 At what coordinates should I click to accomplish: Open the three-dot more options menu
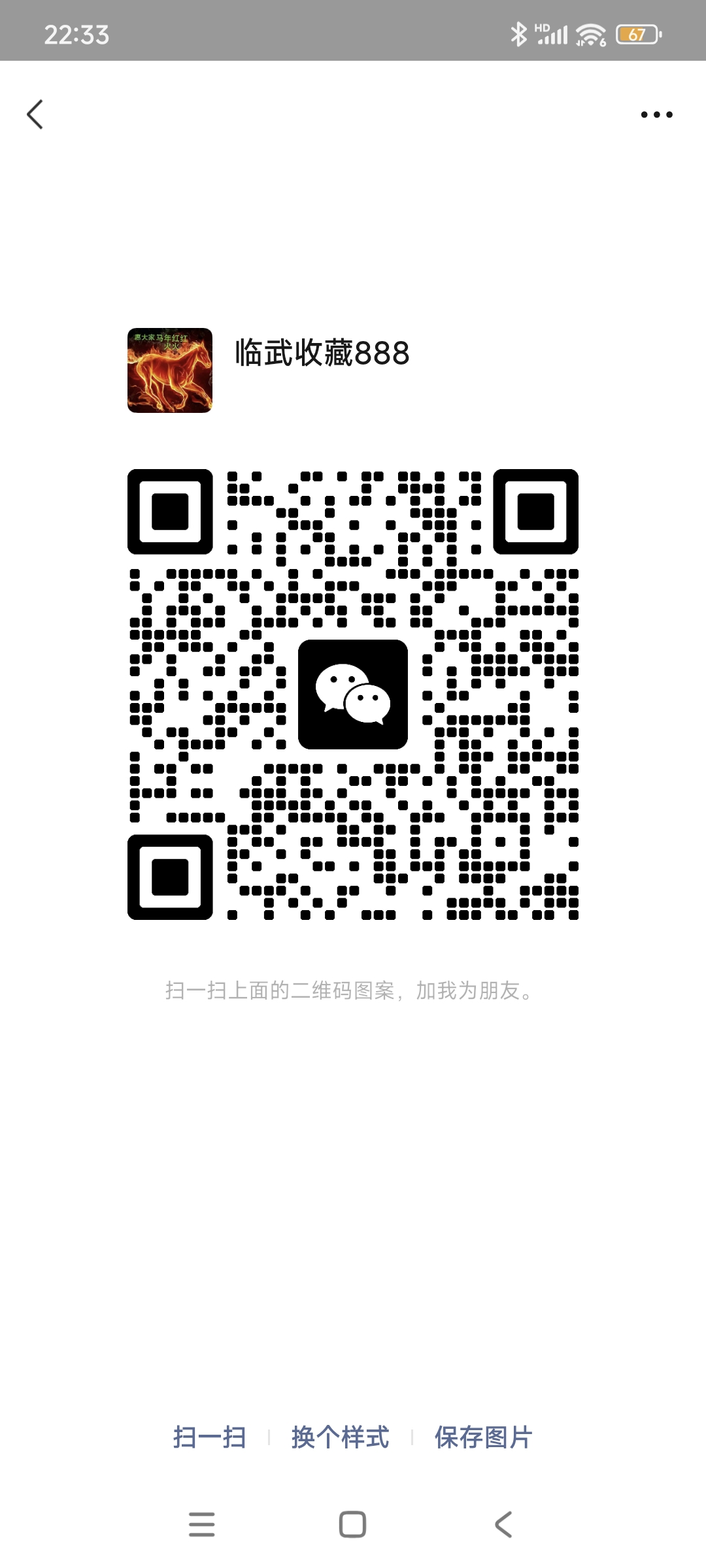[x=656, y=115]
